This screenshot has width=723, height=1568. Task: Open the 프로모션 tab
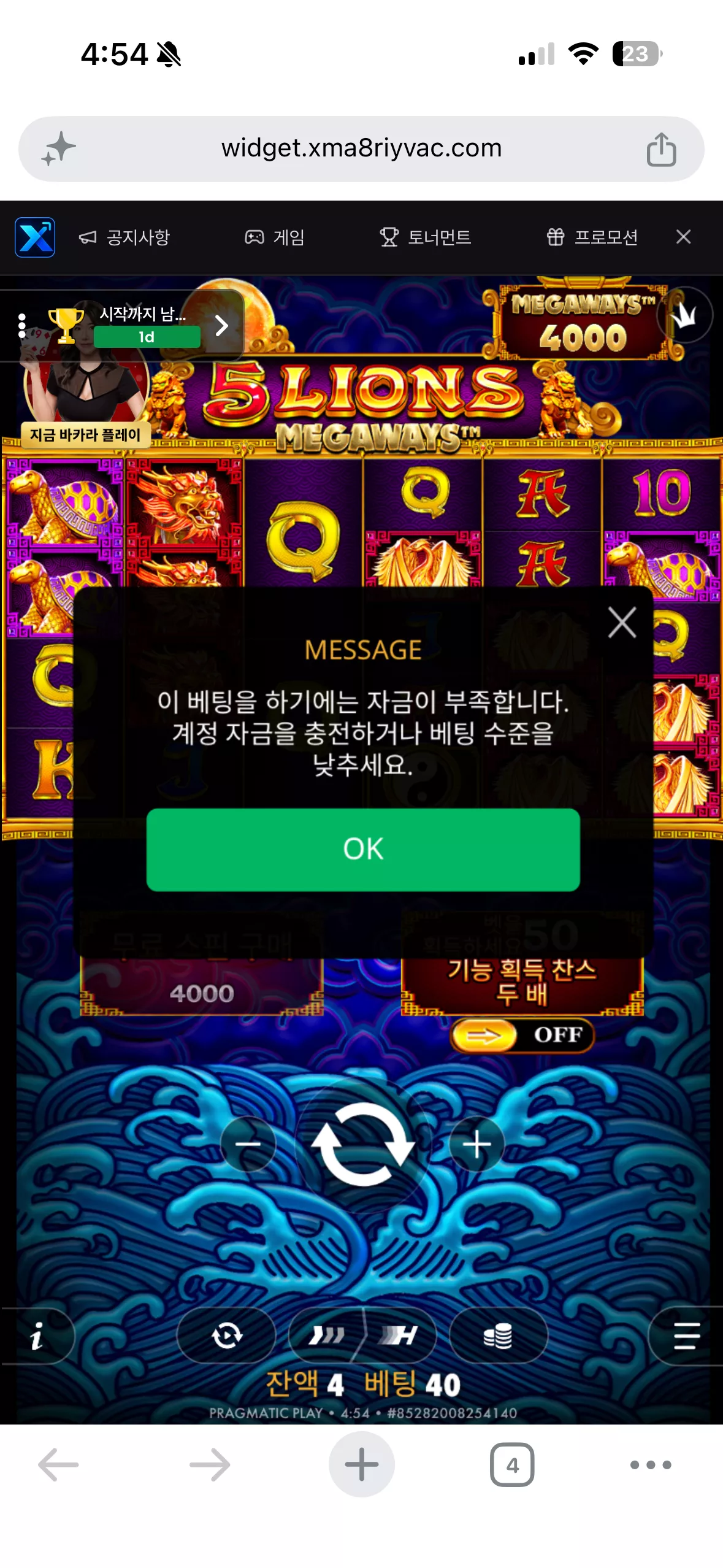(592, 237)
